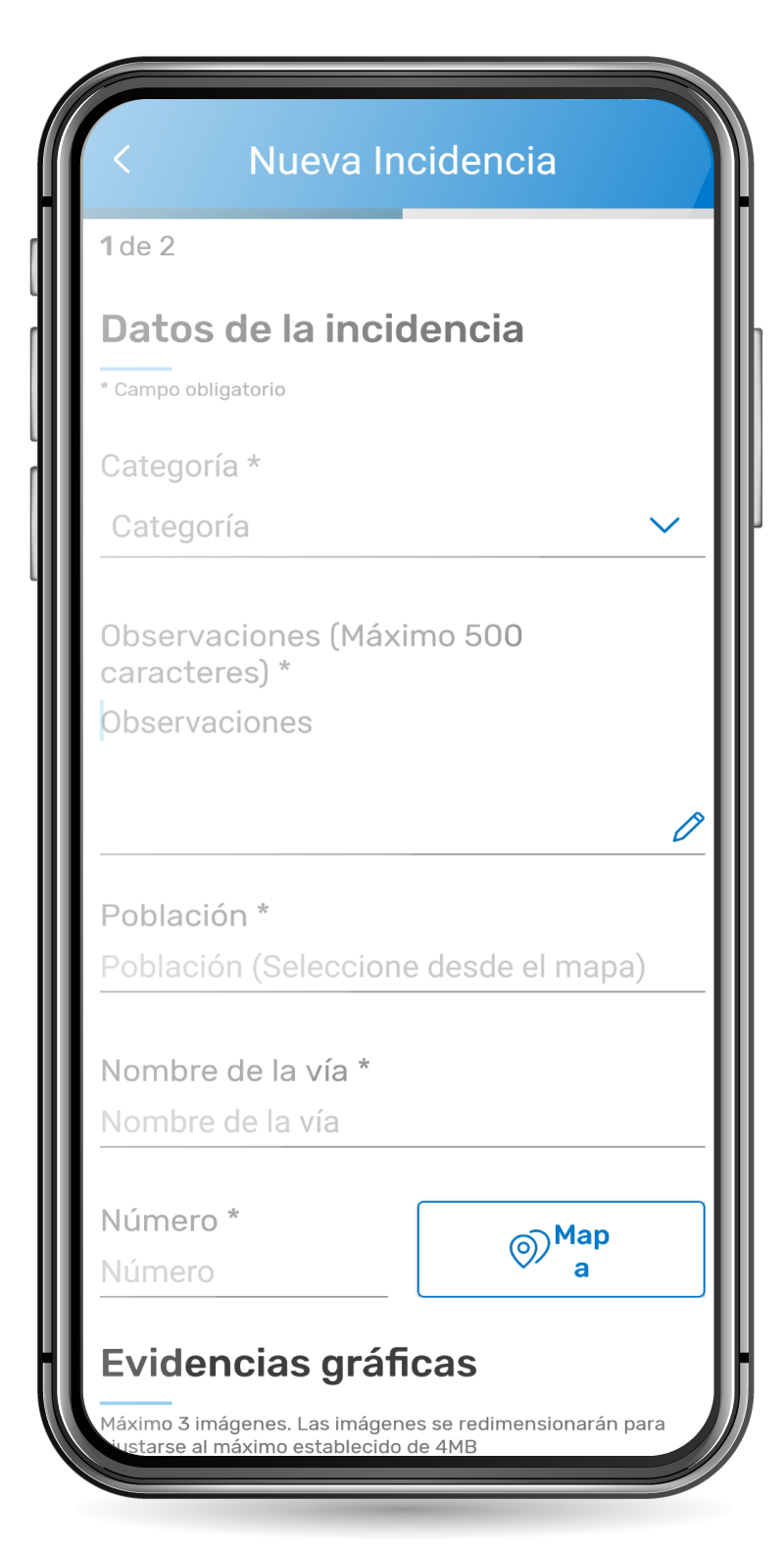Tap the pencil edit icon in Observaciones

click(688, 826)
